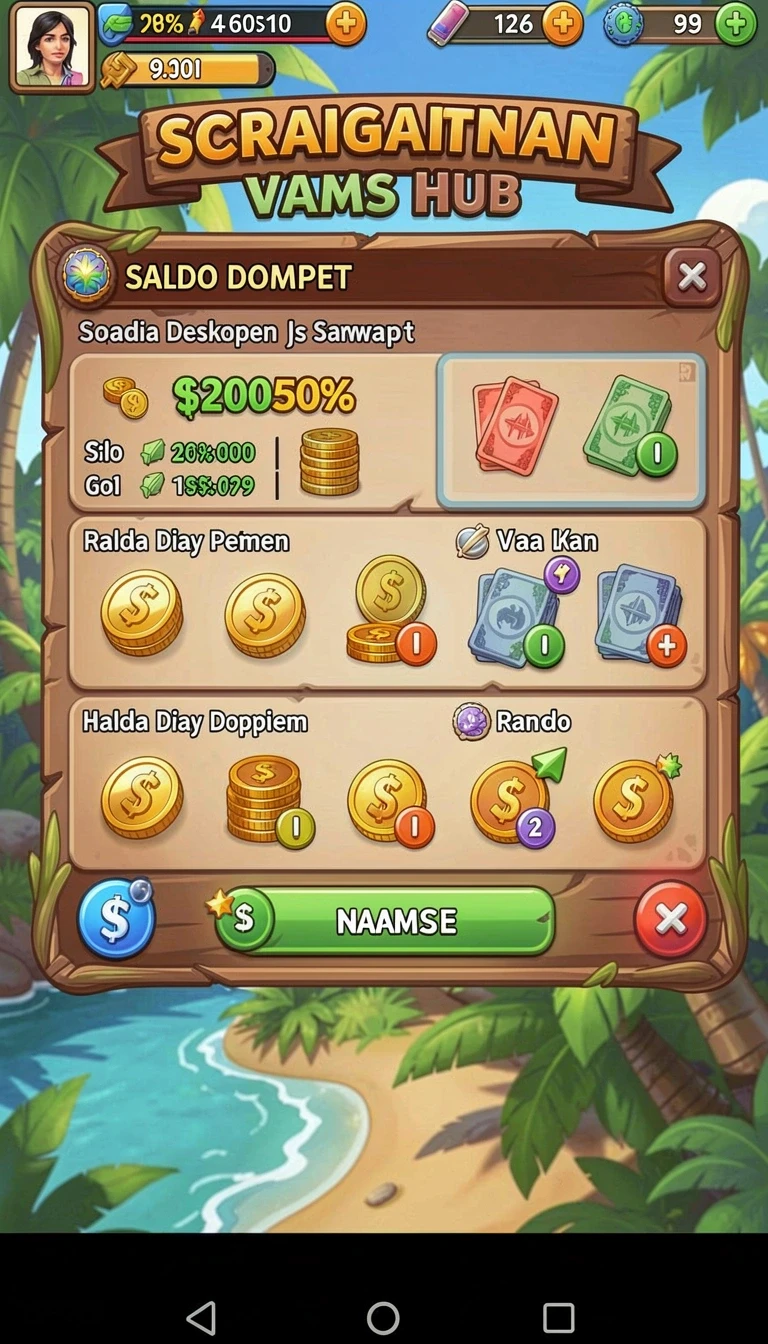Close the Saldo Dompet panel with the header X

pos(692,277)
